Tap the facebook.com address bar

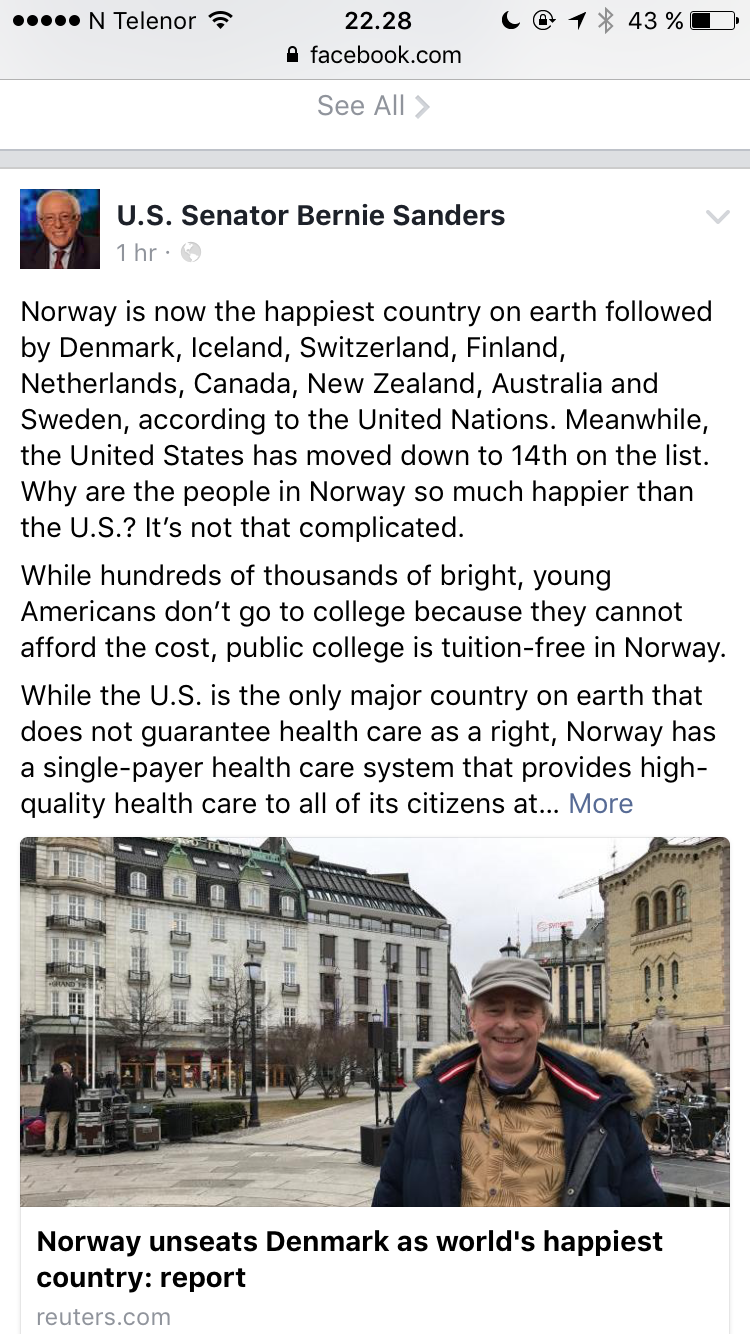[x=375, y=55]
